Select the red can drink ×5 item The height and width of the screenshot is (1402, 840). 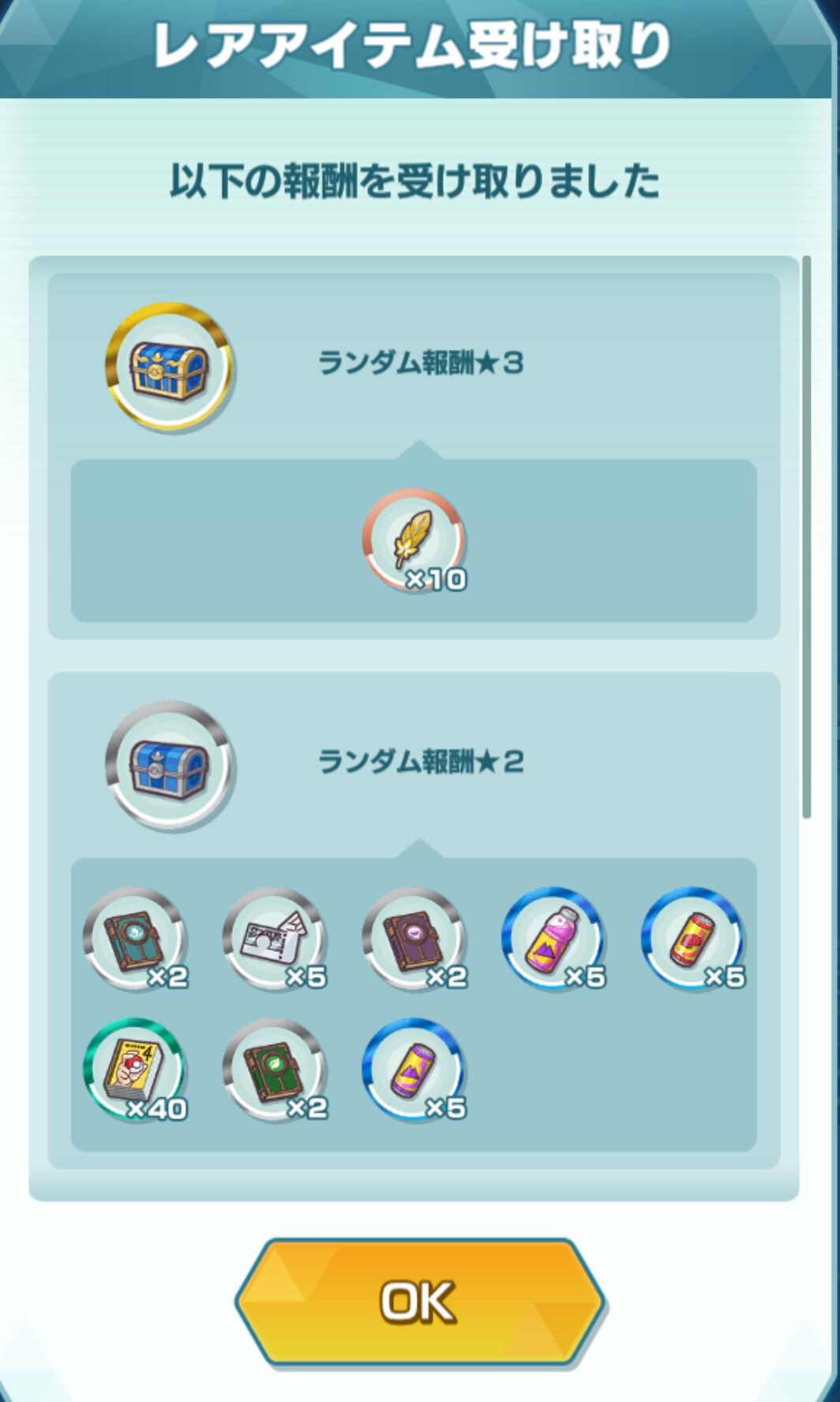[693, 939]
